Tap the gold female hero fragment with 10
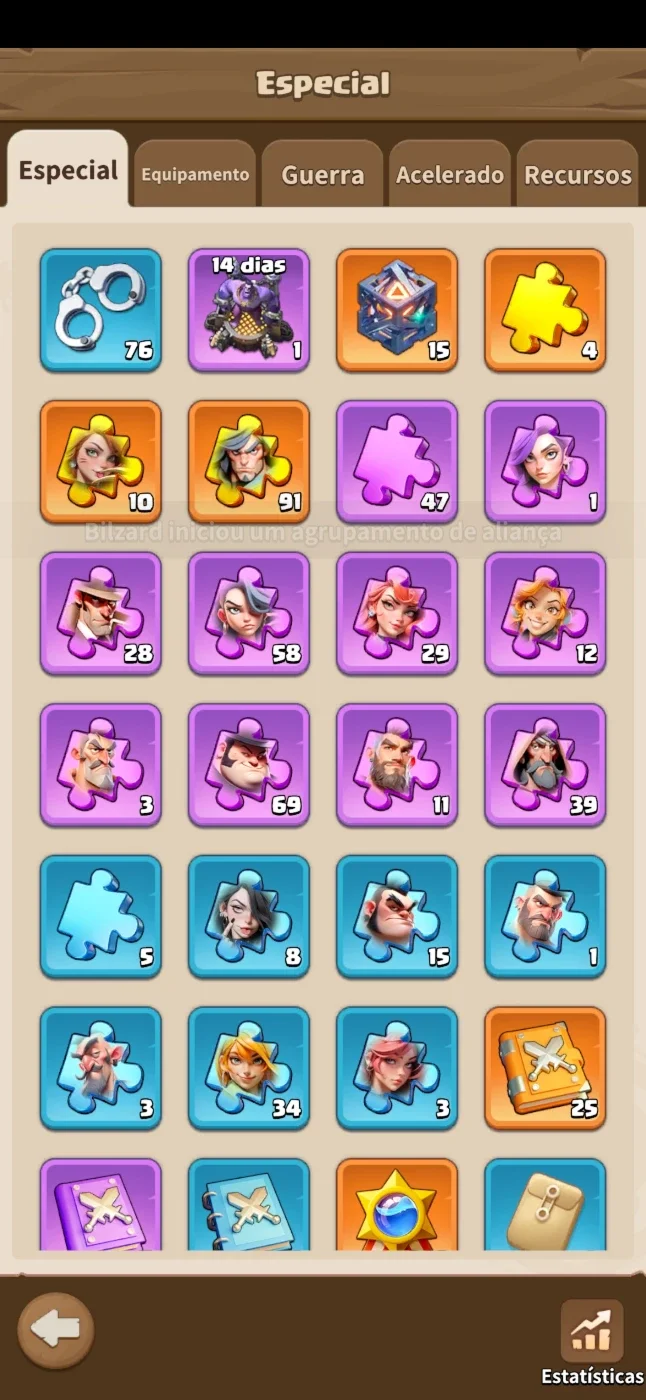This screenshot has width=646, height=1400. (101, 462)
